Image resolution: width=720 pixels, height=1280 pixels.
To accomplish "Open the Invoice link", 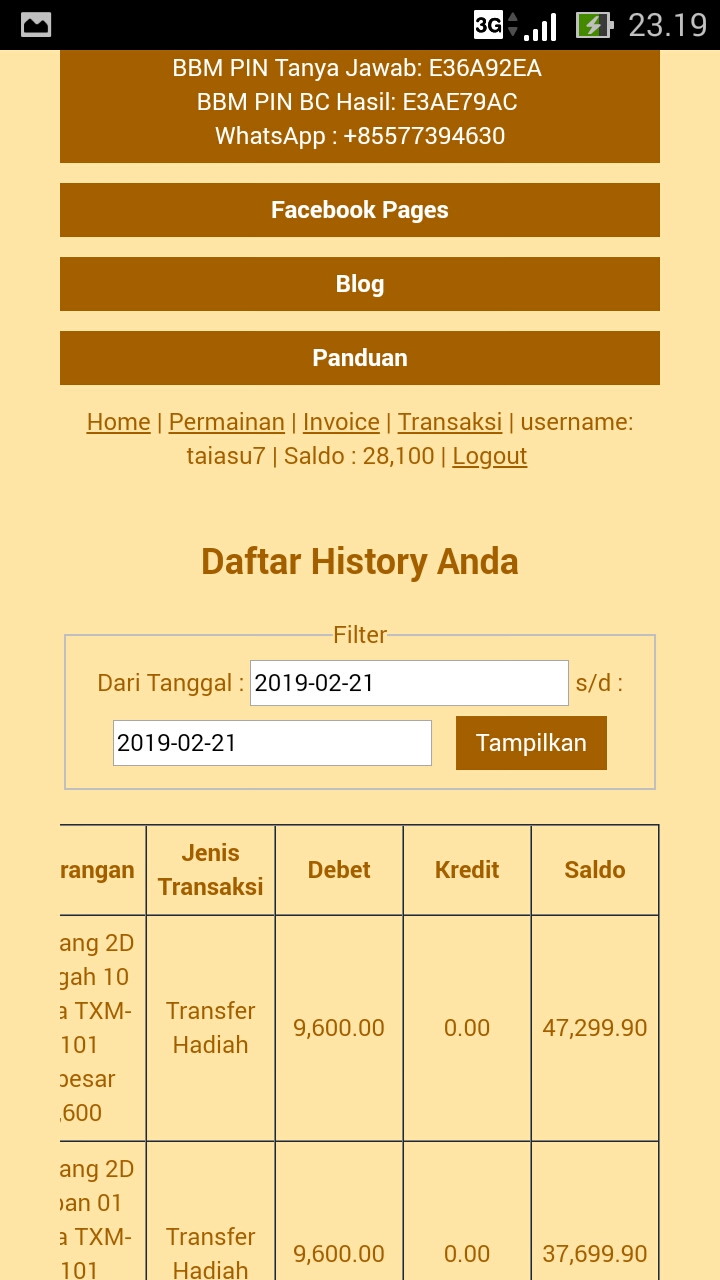I will click(341, 422).
